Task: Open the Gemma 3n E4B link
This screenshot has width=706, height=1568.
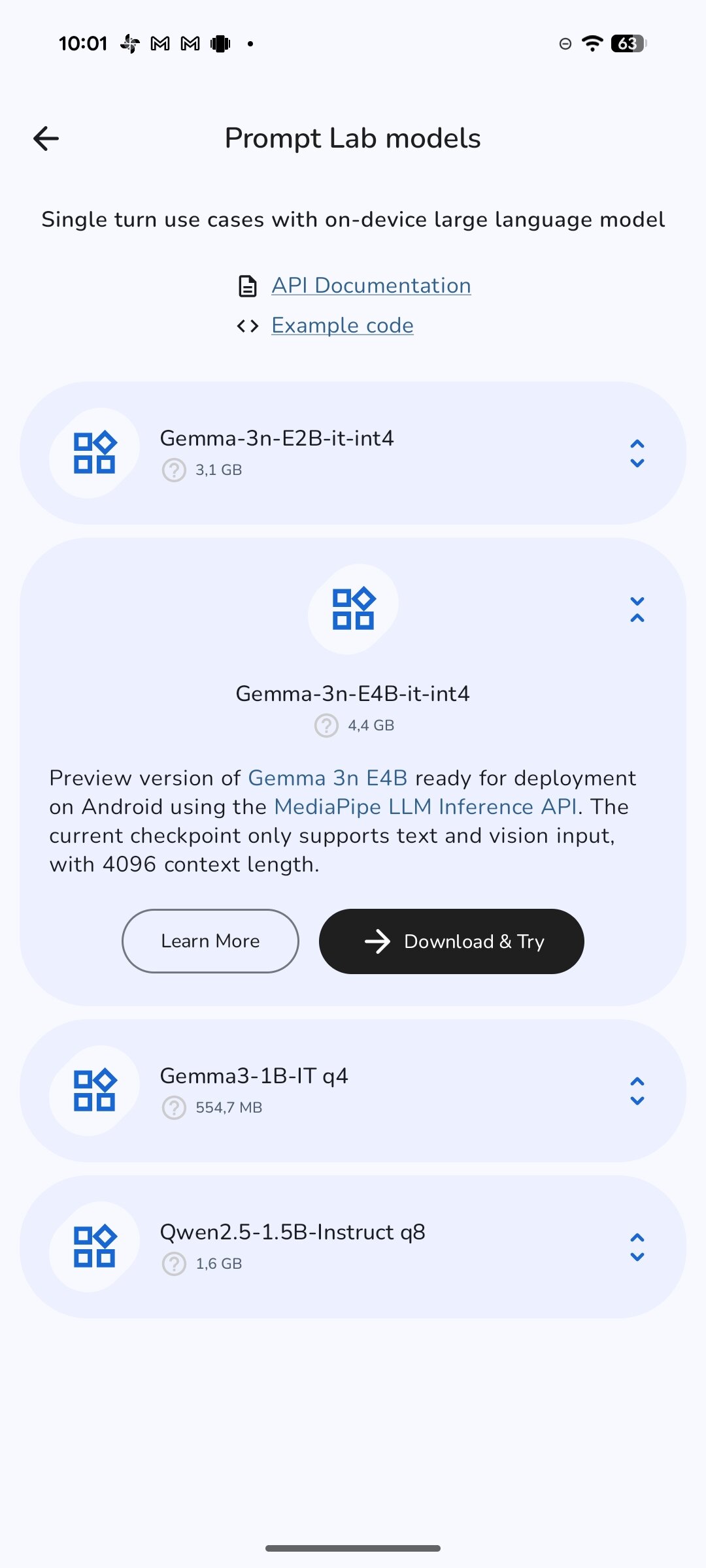Action: [x=328, y=778]
